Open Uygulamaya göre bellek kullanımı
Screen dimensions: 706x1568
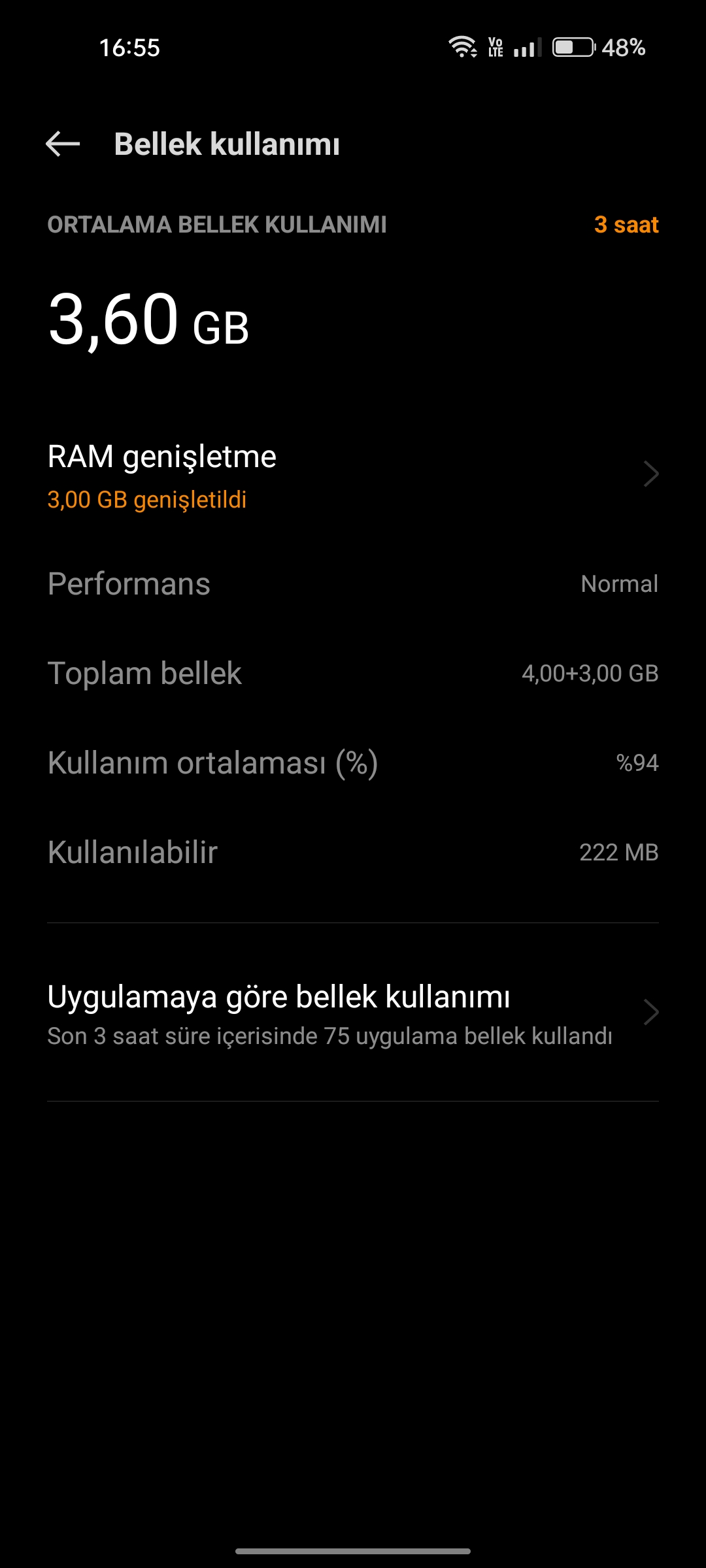point(353,1013)
